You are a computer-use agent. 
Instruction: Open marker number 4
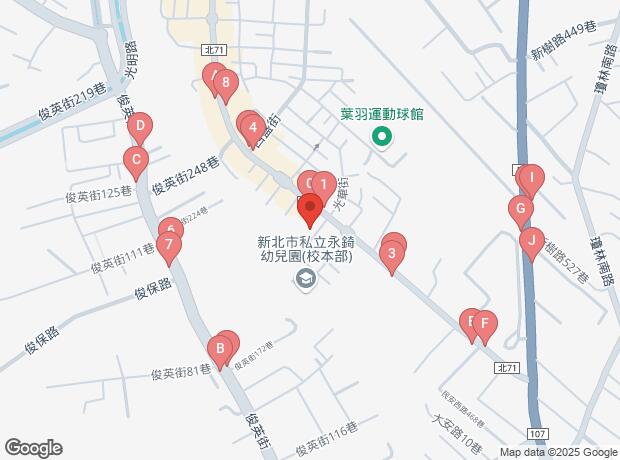coord(254,127)
